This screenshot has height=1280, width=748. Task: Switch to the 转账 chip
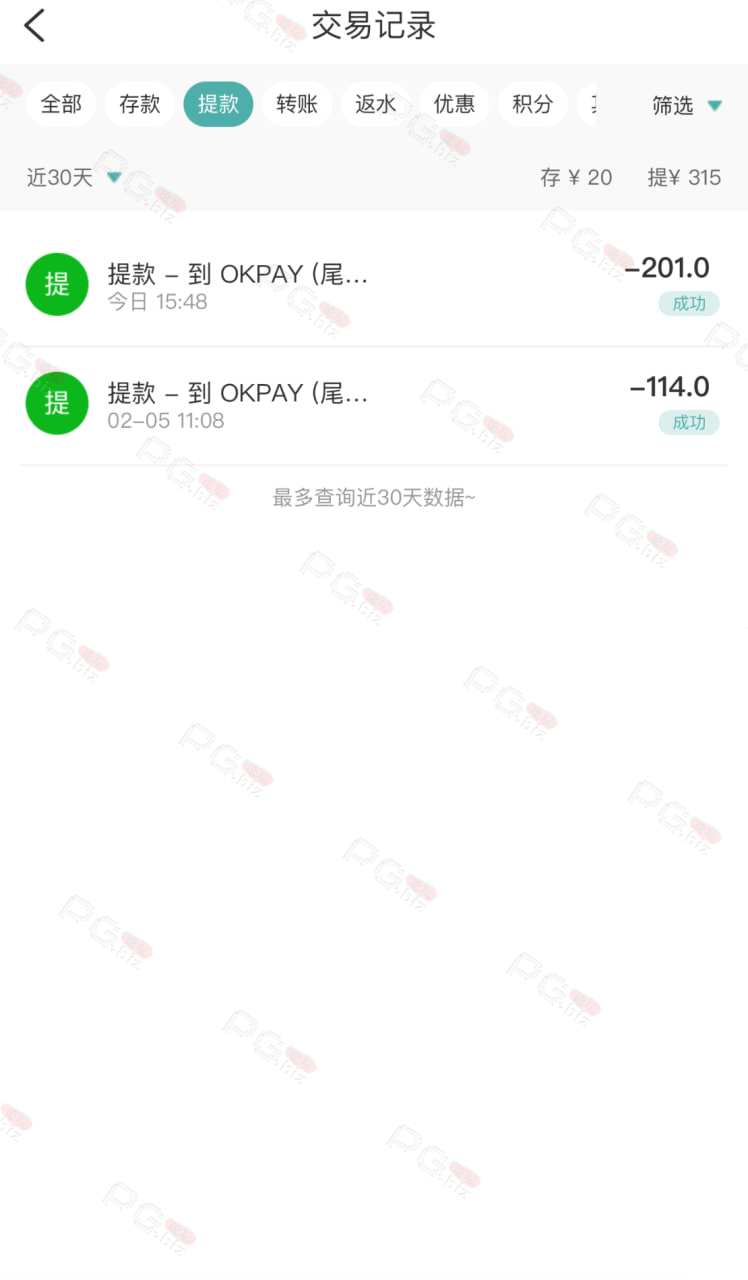click(297, 104)
